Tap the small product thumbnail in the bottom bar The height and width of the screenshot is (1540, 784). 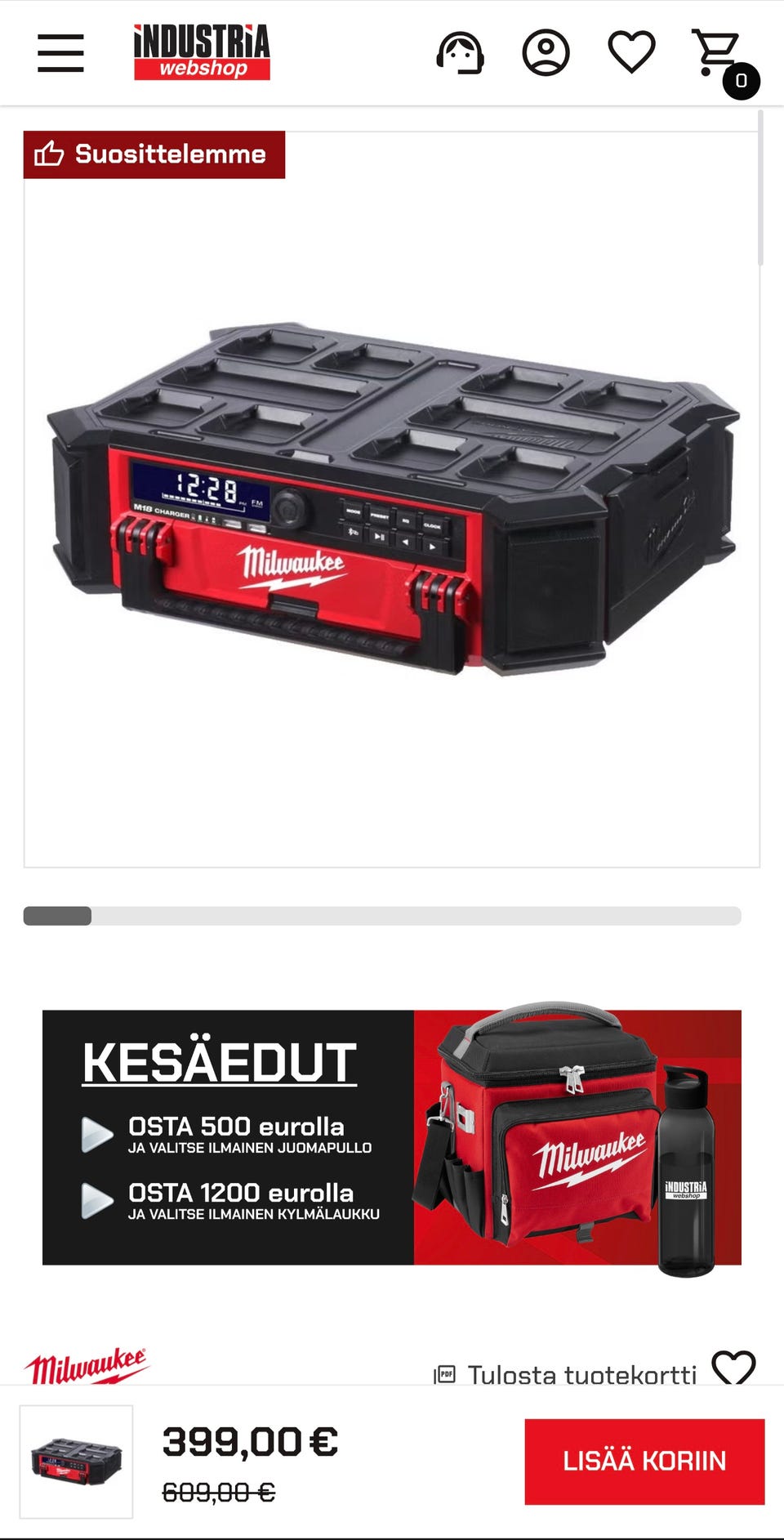[76, 1462]
